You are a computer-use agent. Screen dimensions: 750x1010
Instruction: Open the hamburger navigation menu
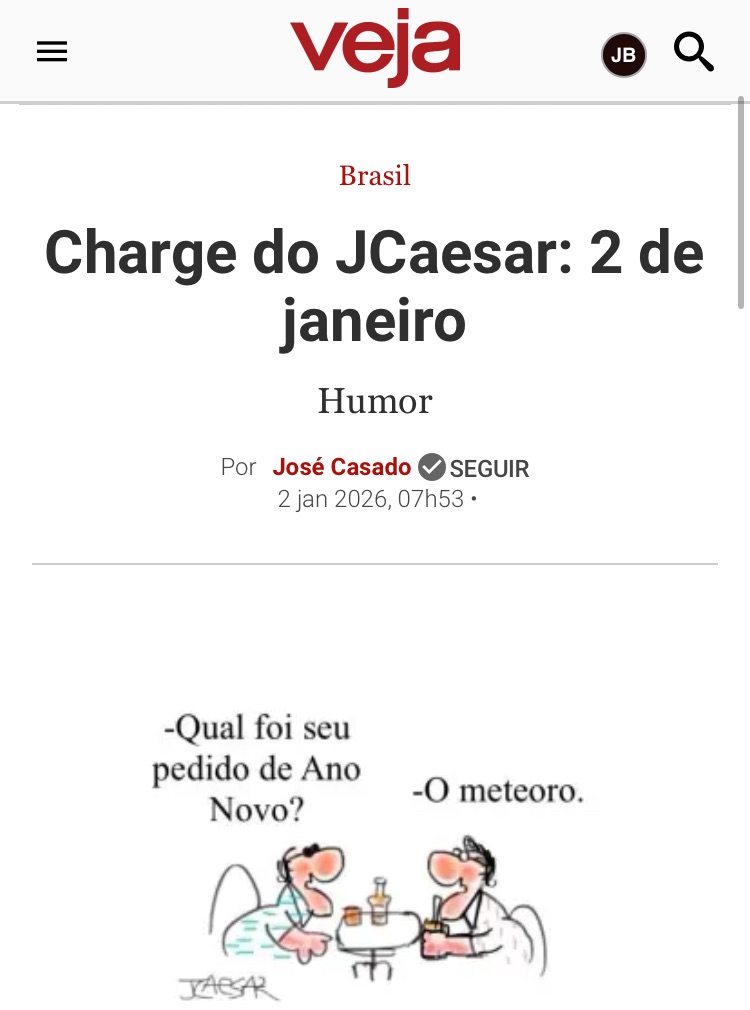[x=52, y=52]
